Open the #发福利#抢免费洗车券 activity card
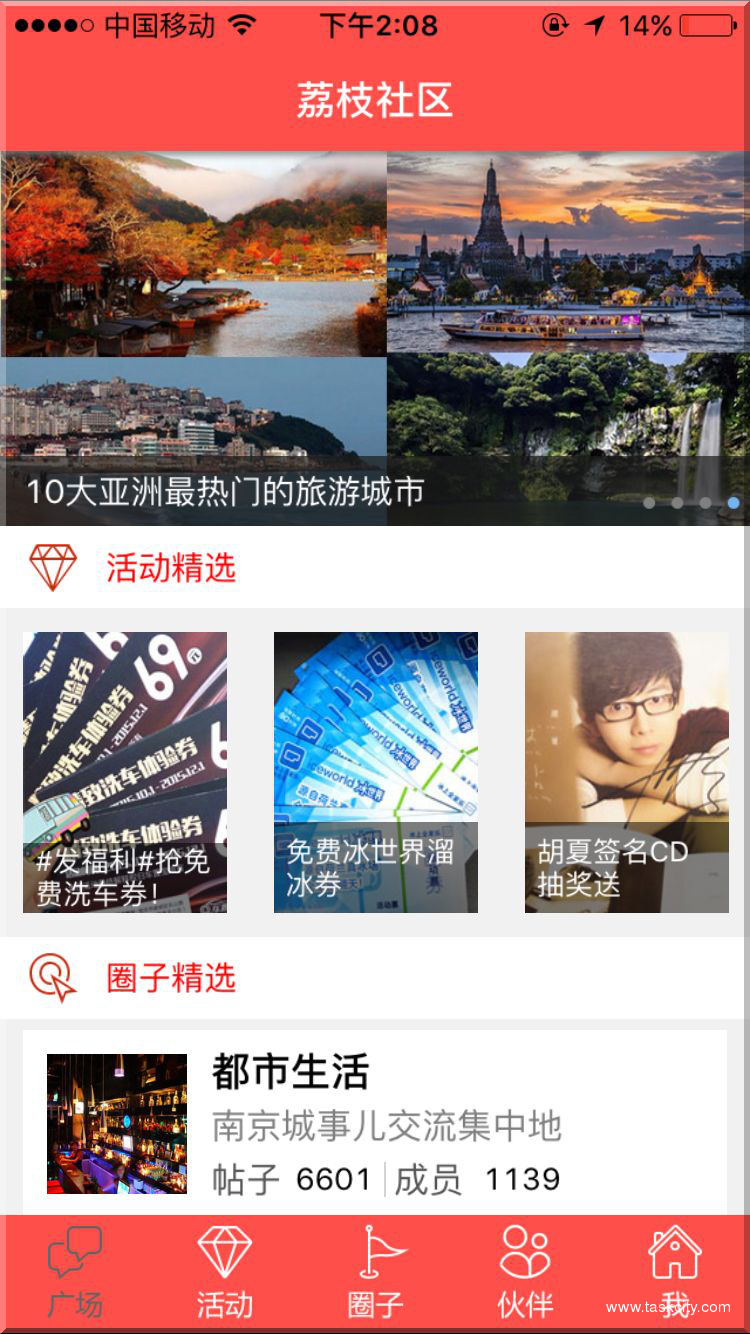This screenshot has height=1334, width=750. click(x=124, y=770)
